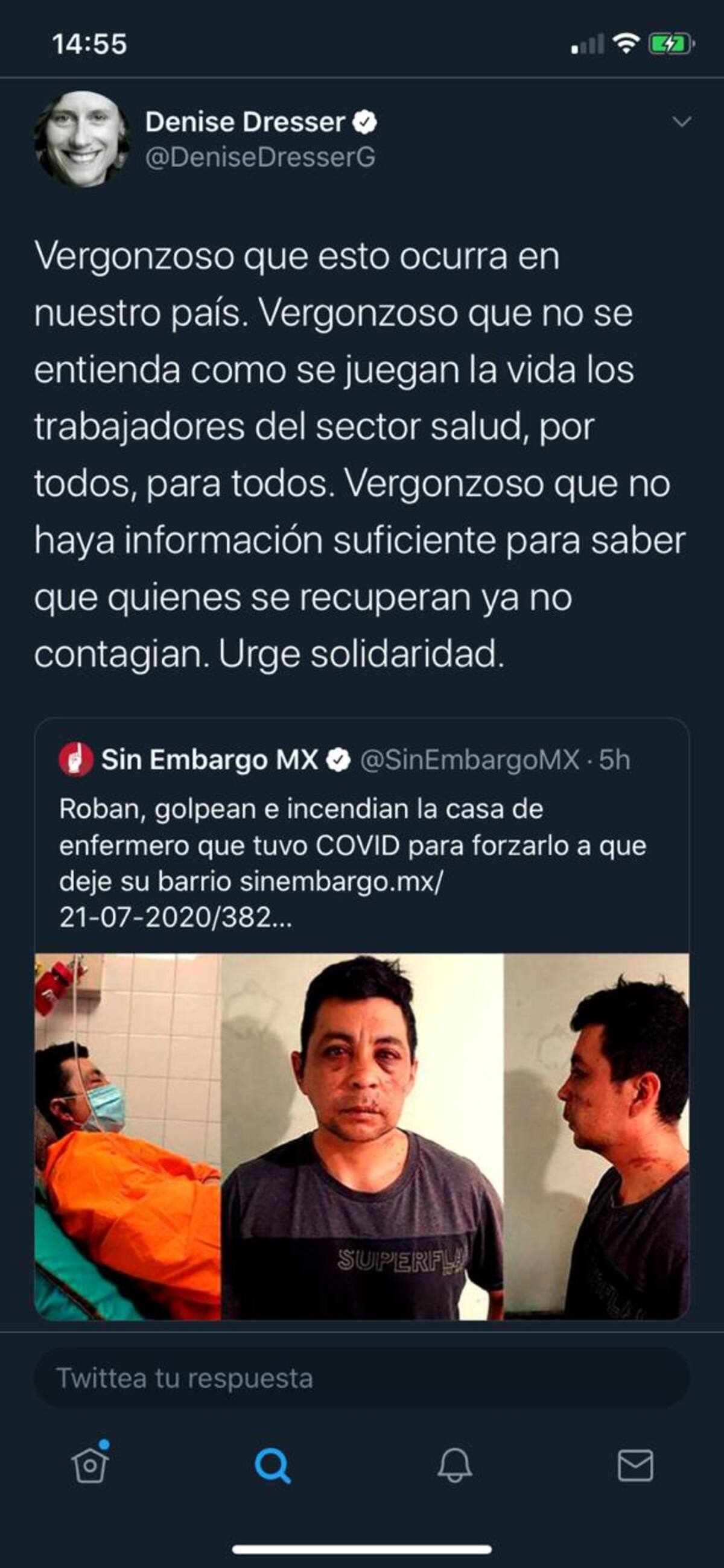Image resolution: width=724 pixels, height=1568 pixels.
Task: Open Denise Dresser's profile picture
Action: (x=81, y=139)
